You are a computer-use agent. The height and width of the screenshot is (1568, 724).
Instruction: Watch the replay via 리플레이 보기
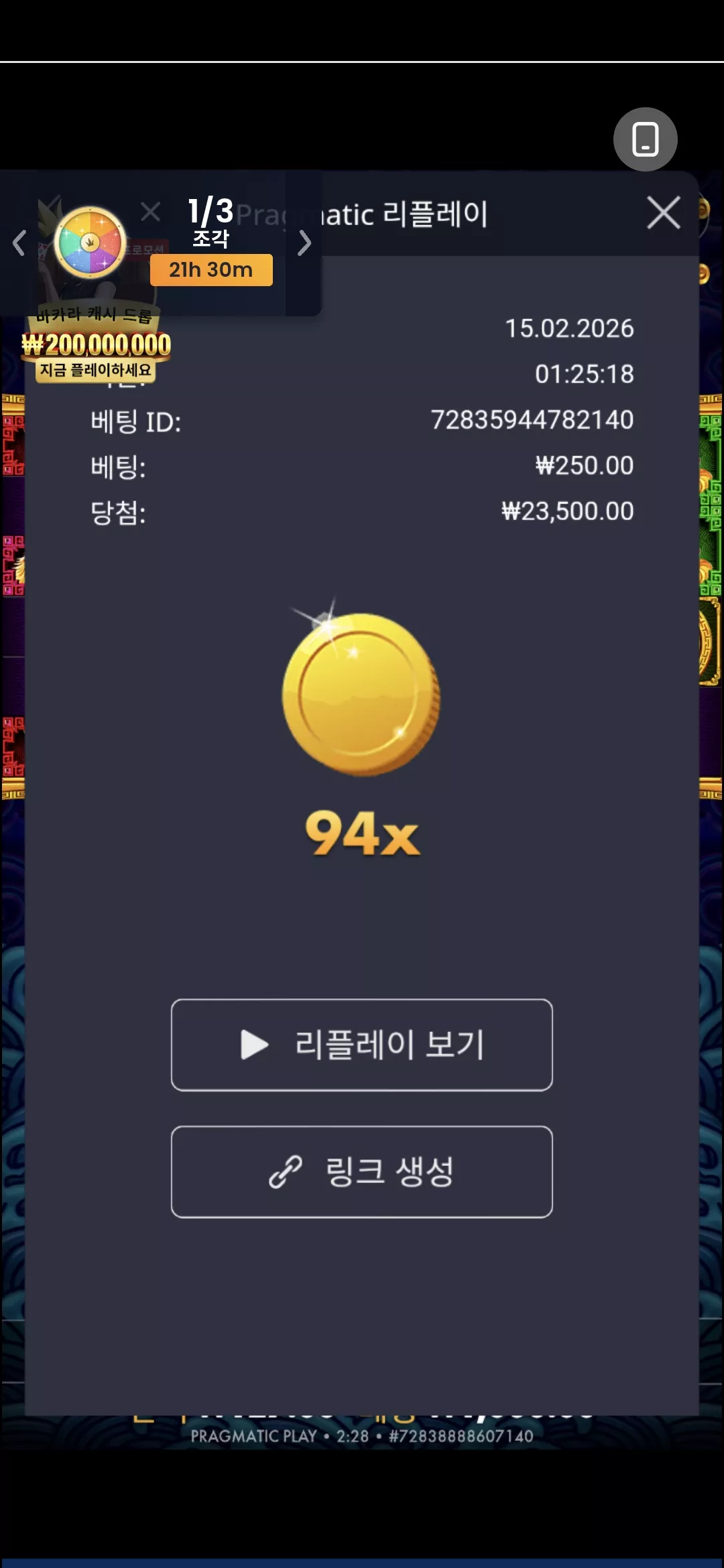[362, 1045]
